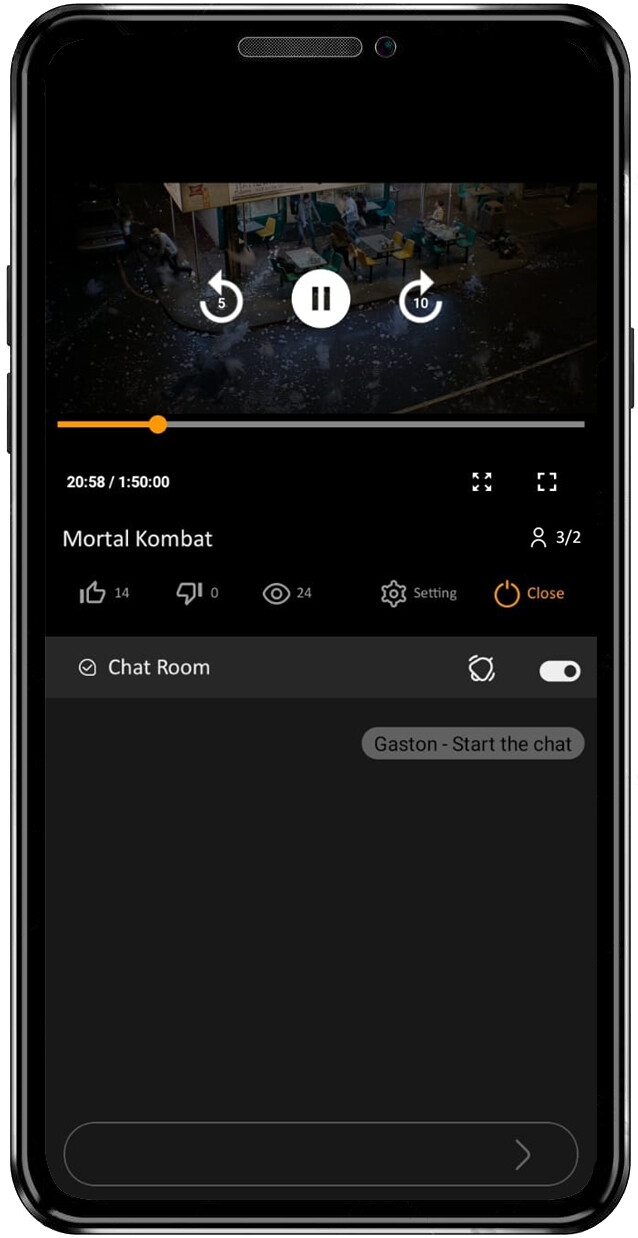Image resolution: width=638 pixels, height=1238 pixels.
Task: Exit fullscreen with the collapse arrows icon
Action: (x=482, y=482)
